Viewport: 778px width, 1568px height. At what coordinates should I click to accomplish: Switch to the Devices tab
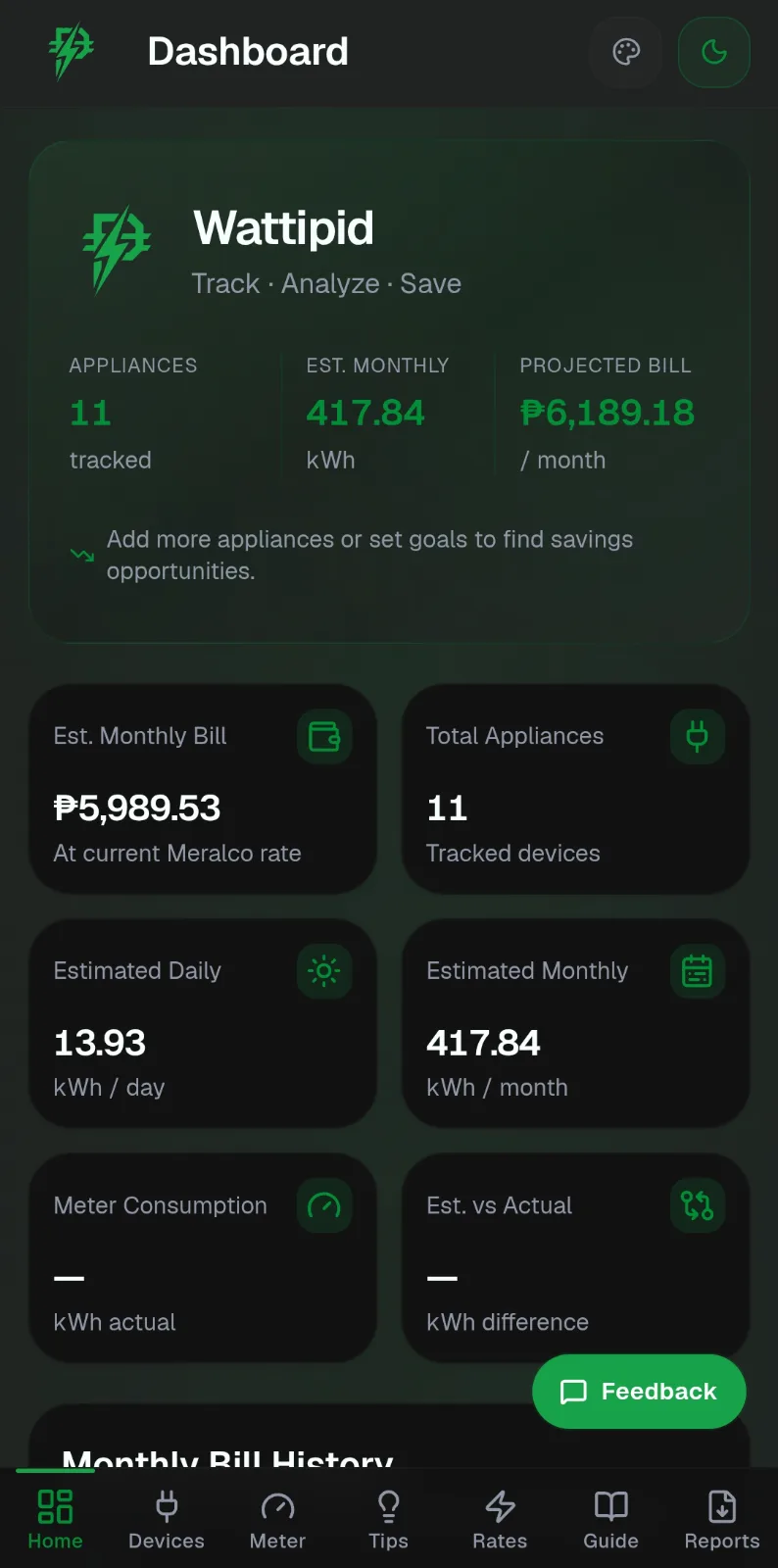click(167, 1520)
